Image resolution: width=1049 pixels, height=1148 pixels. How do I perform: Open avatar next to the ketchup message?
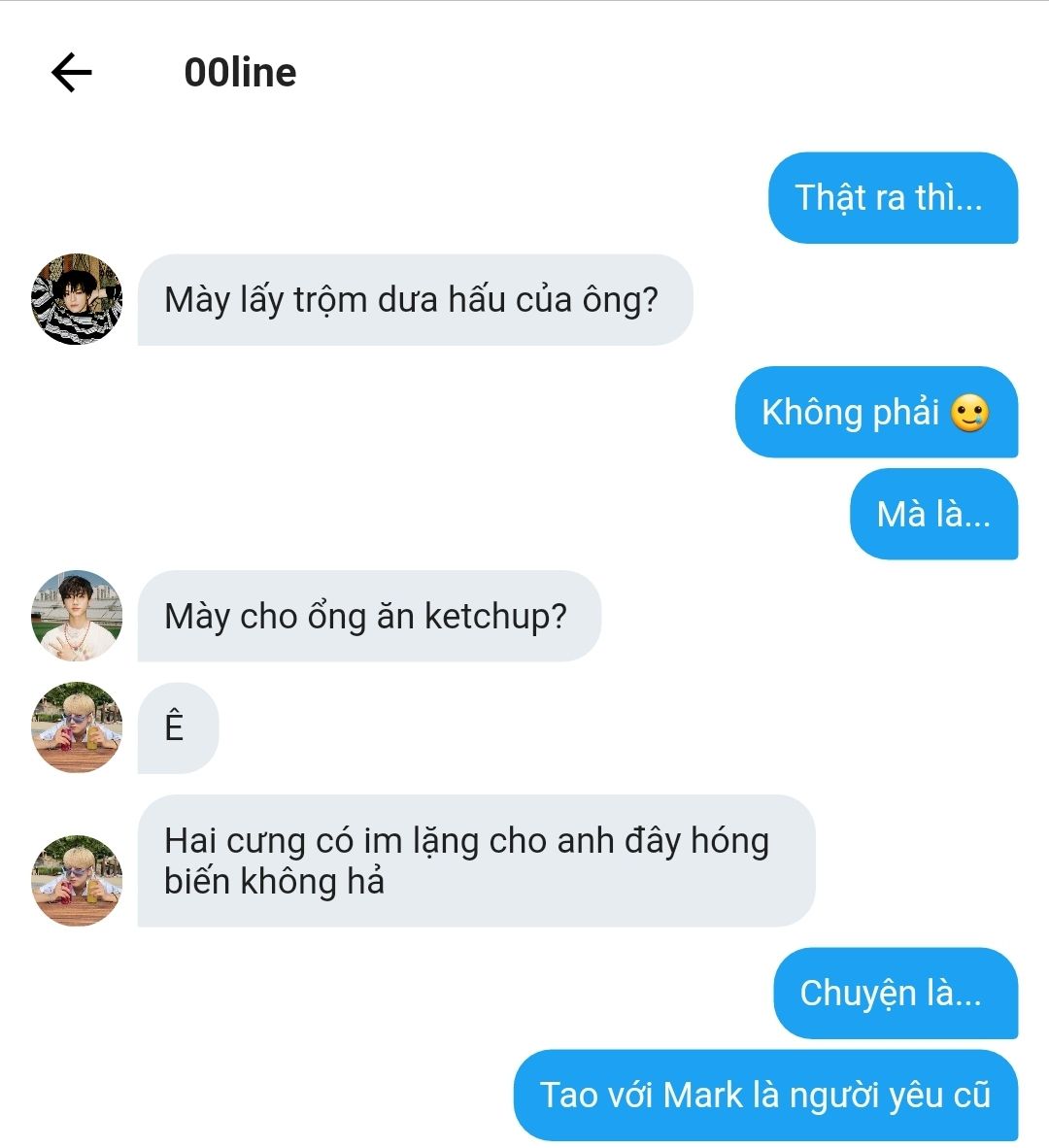(77, 616)
